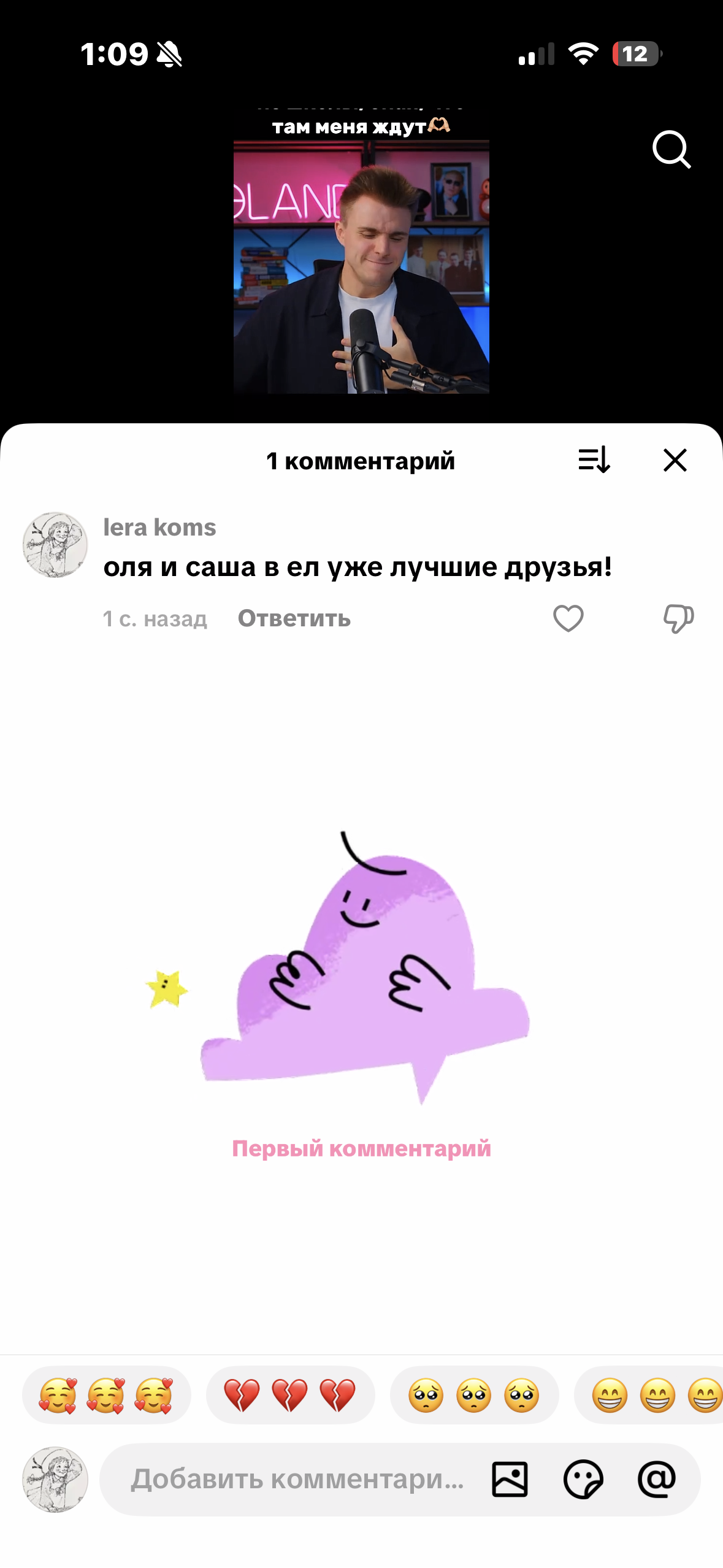Tap the video preview above the comments
The width and height of the screenshot is (723, 1568).
tap(361, 266)
